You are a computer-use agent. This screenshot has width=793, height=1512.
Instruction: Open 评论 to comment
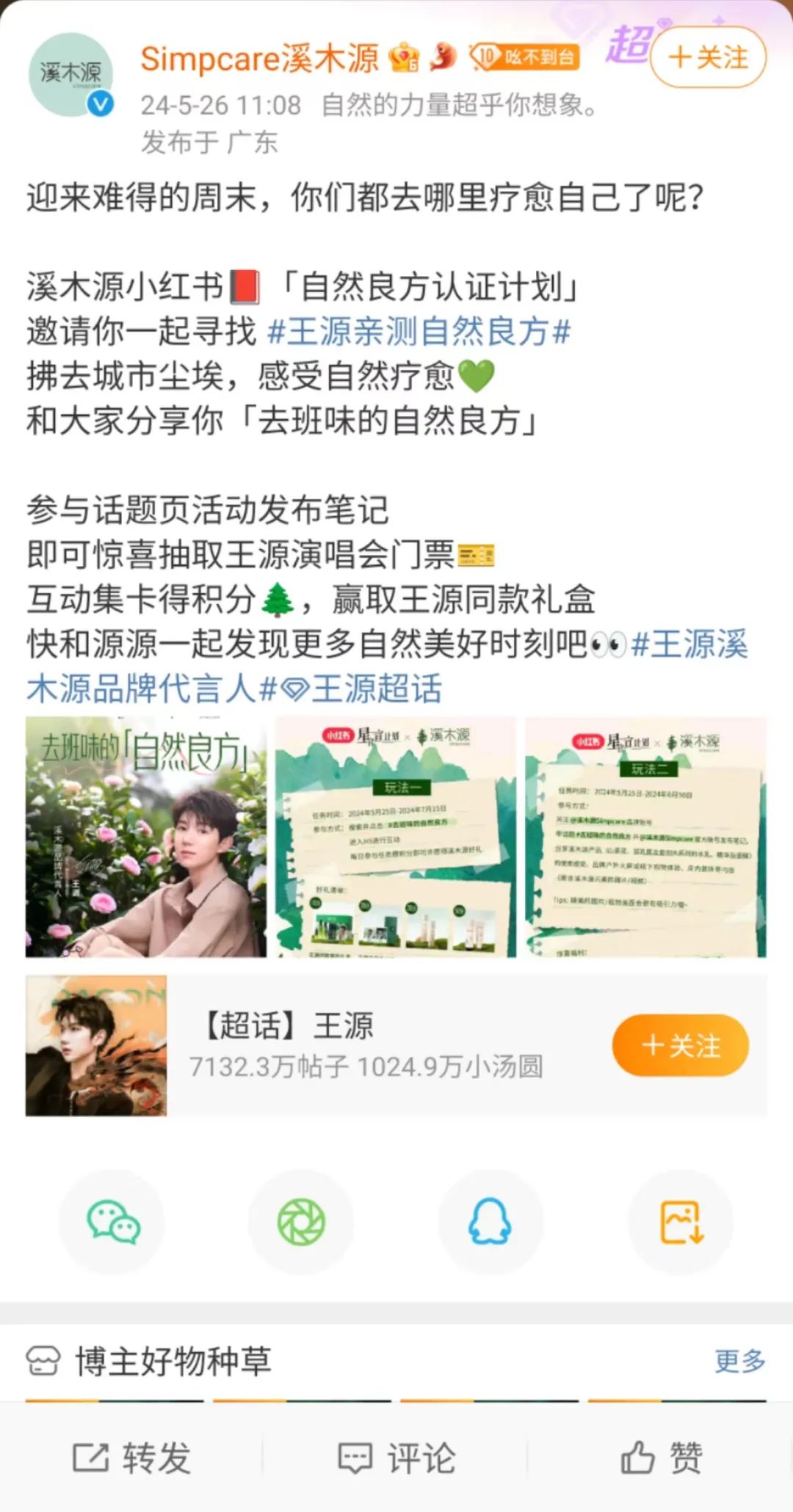click(x=396, y=1458)
